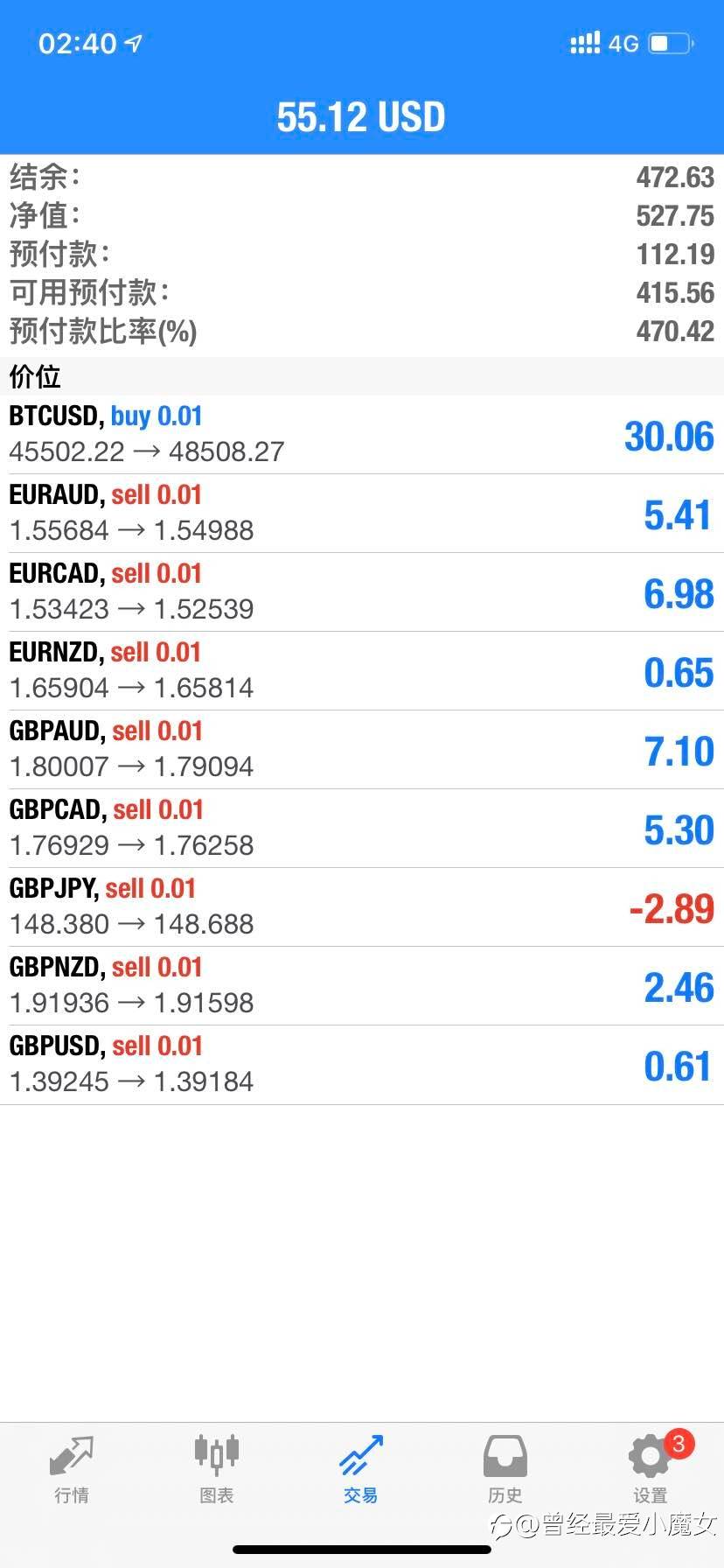Viewport: 724px width, 1568px height.
Task: Open the 设置 settings tab
Action: pos(651,1470)
